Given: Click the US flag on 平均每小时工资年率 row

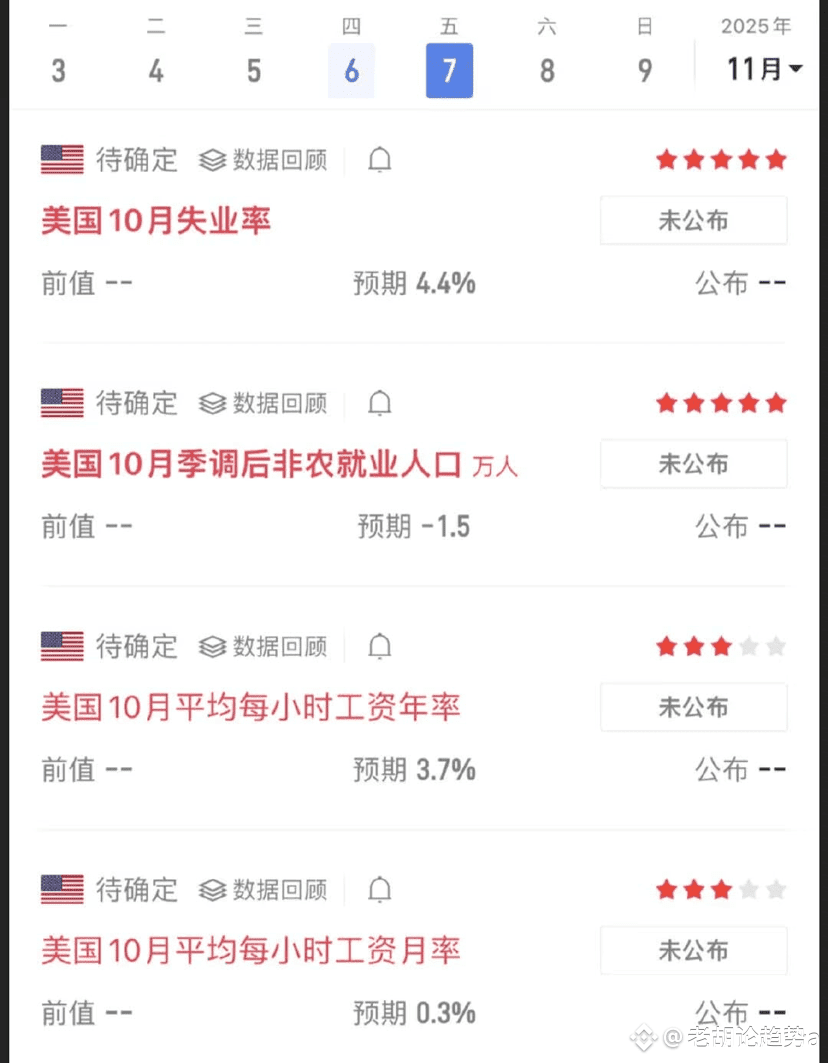Looking at the screenshot, I should point(61,646).
